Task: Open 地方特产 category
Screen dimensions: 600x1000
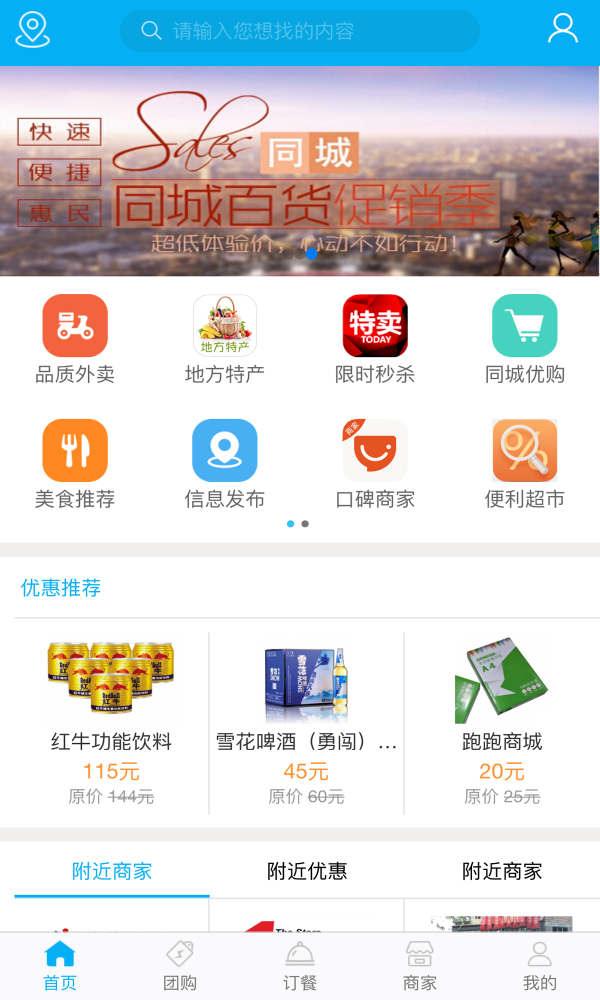Action: click(225, 340)
